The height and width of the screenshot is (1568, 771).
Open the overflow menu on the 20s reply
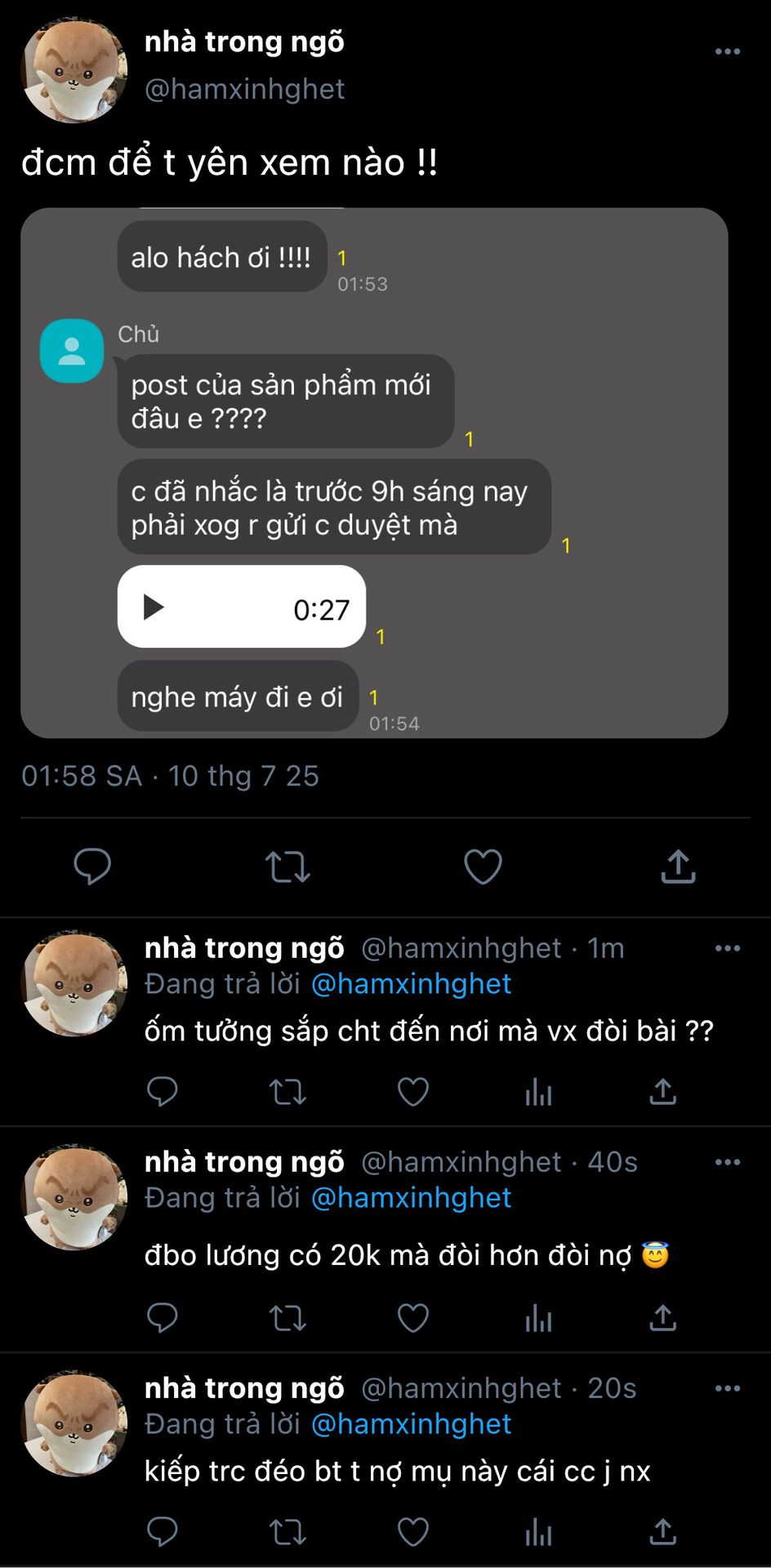pos(727,1388)
